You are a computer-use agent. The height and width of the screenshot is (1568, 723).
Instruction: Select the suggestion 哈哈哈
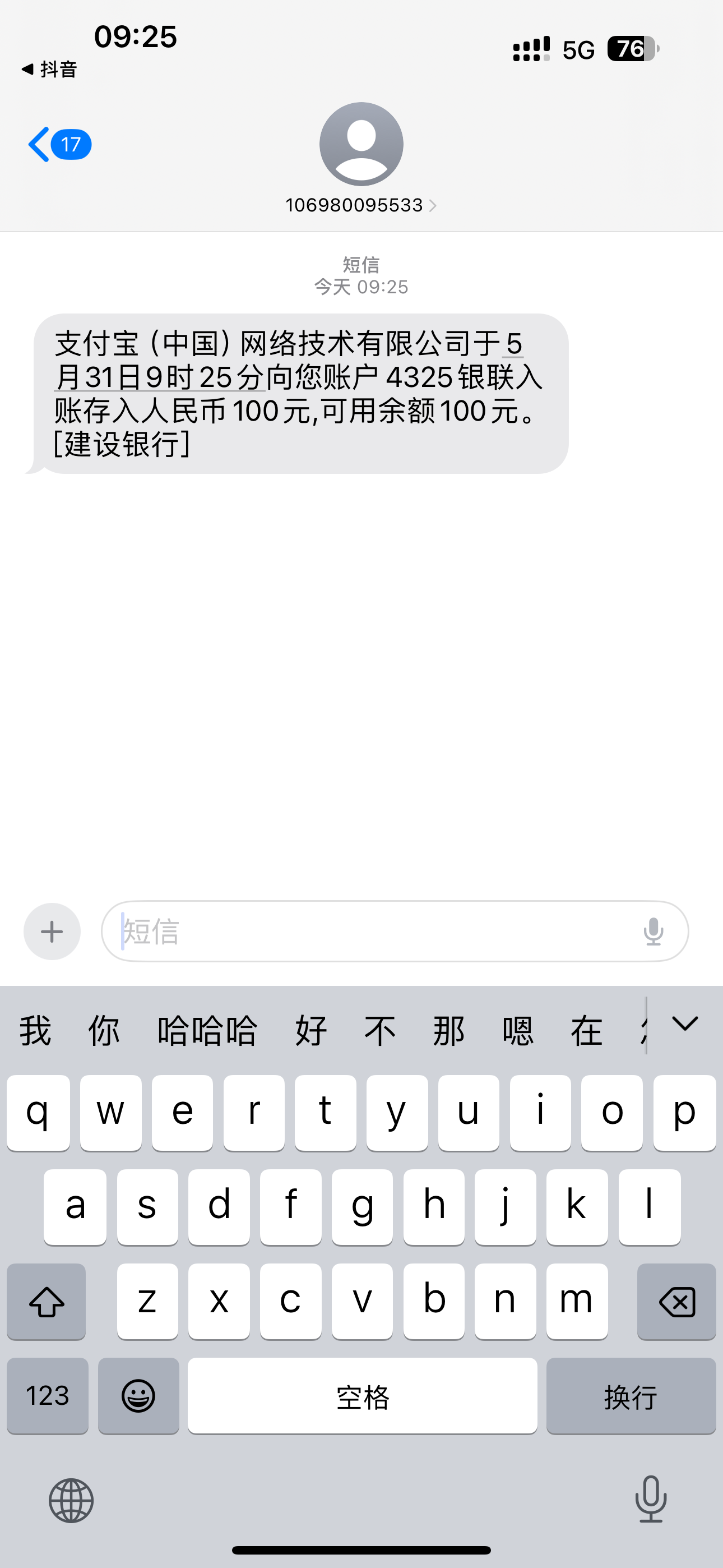[207, 1031]
